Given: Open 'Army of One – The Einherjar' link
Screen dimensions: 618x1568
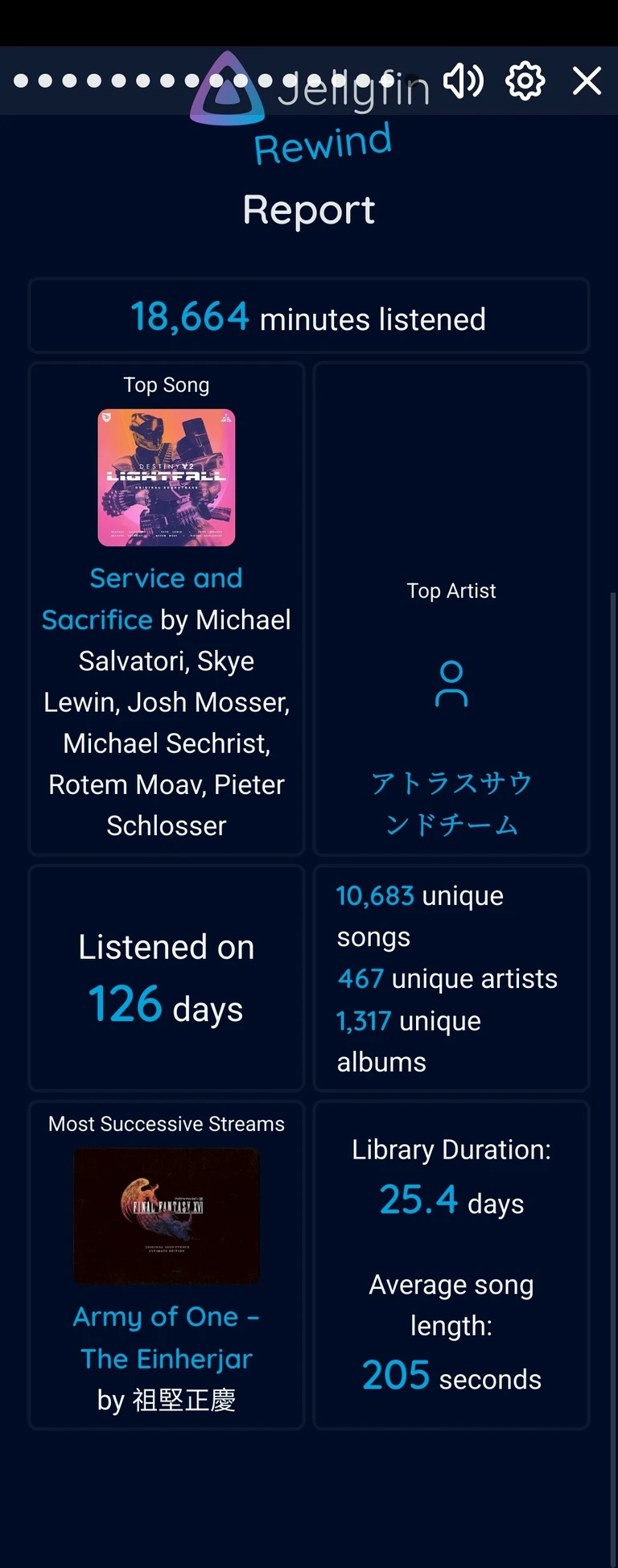Looking at the screenshot, I should [167, 1337].
